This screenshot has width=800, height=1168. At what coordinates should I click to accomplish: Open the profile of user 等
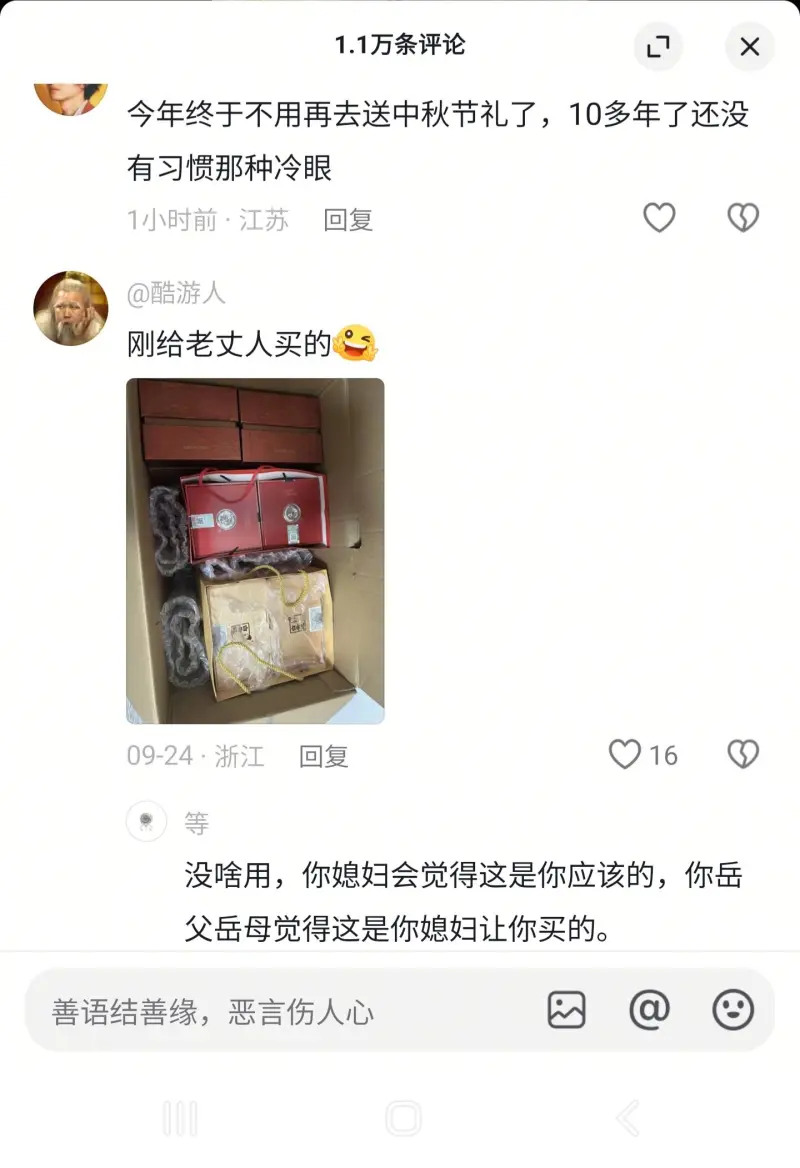tap(146, 823)
